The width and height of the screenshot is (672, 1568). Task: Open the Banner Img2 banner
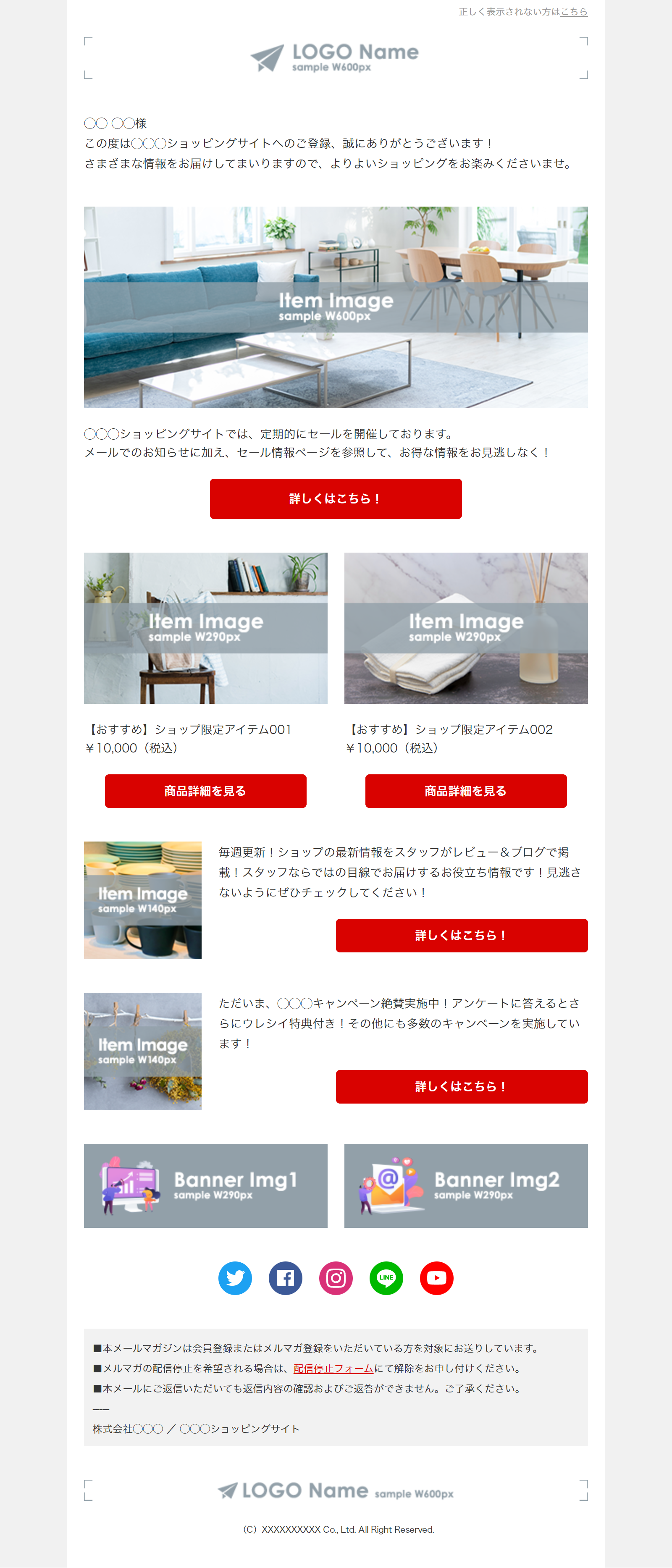[466, 1185]
